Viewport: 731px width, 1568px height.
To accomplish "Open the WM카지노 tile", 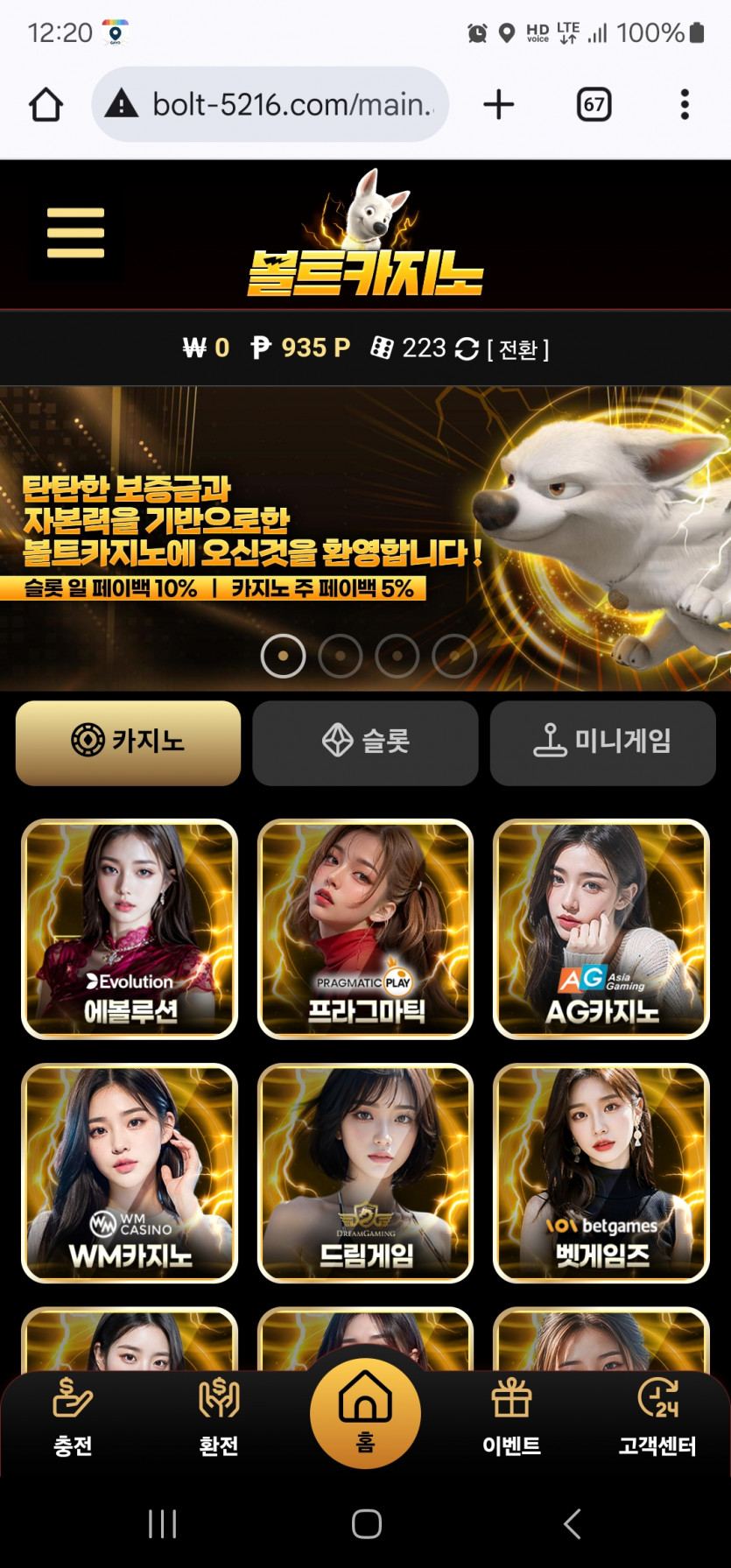I will (130, 1173).
